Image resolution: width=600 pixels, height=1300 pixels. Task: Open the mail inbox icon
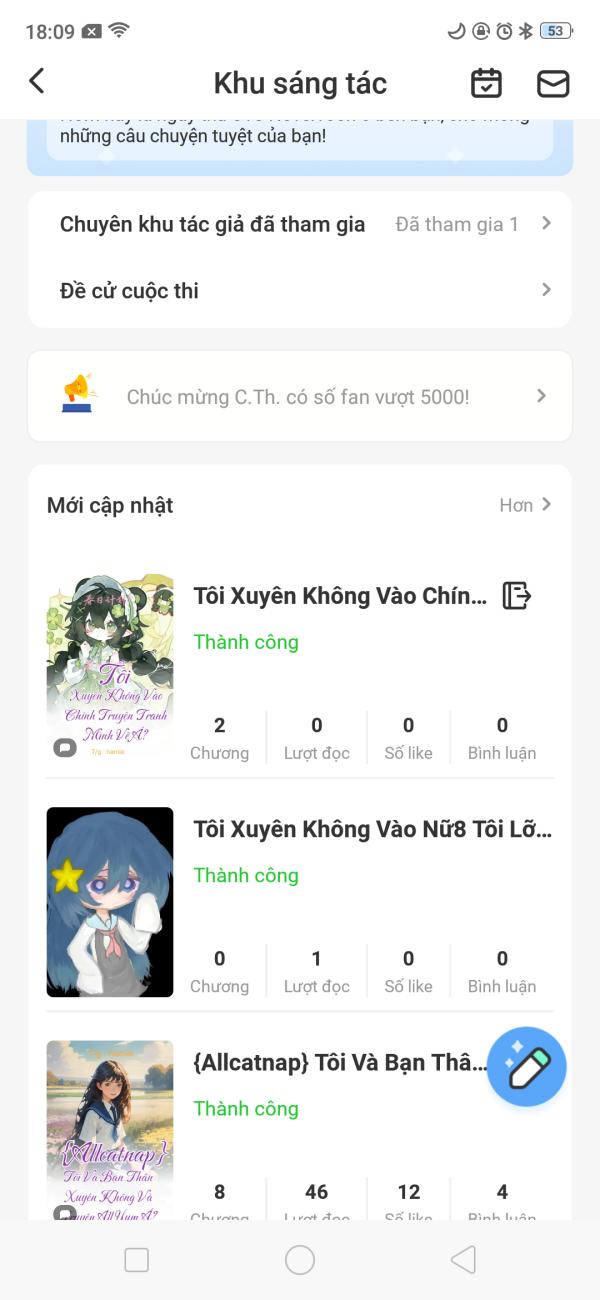[553, 83]
